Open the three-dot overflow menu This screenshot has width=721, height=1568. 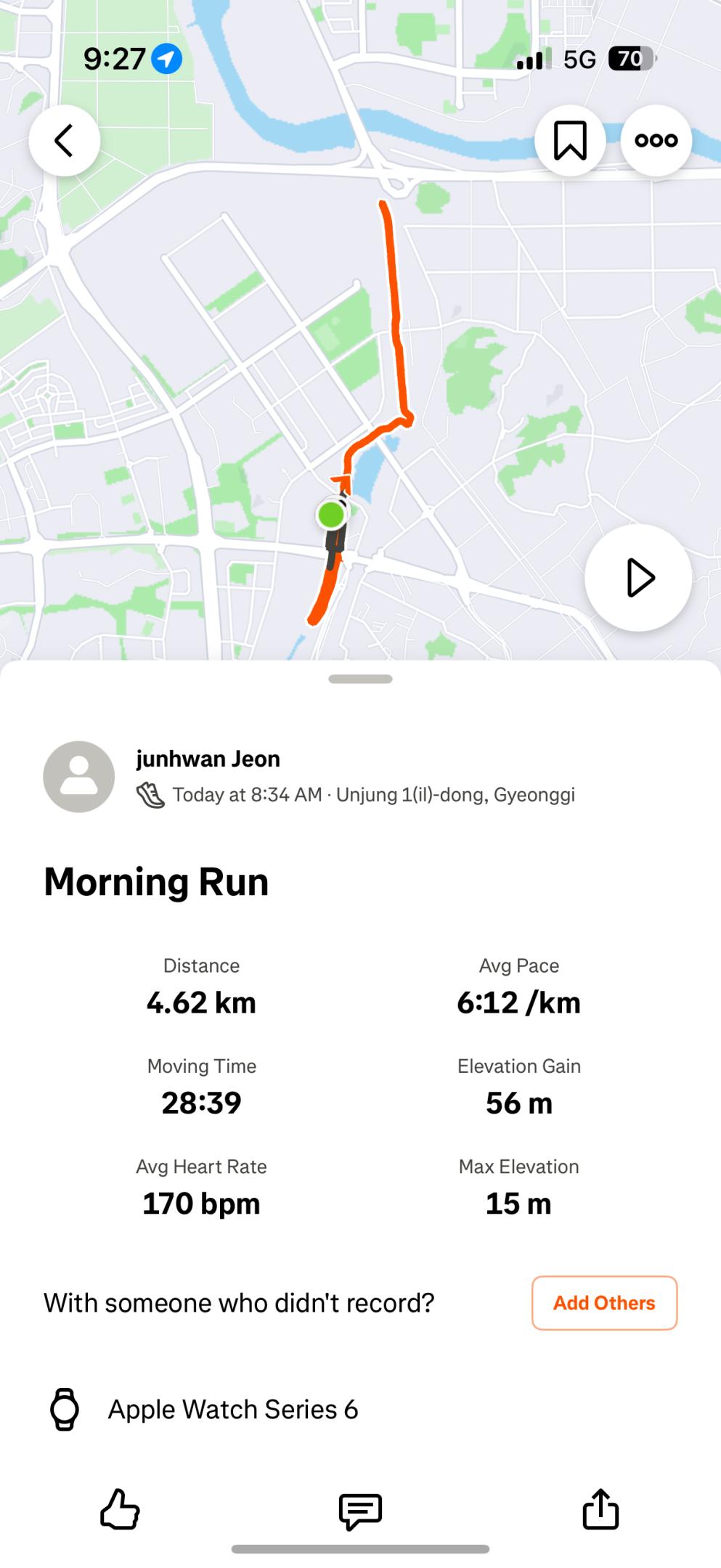pyautogui.click(x=656, y=141)
